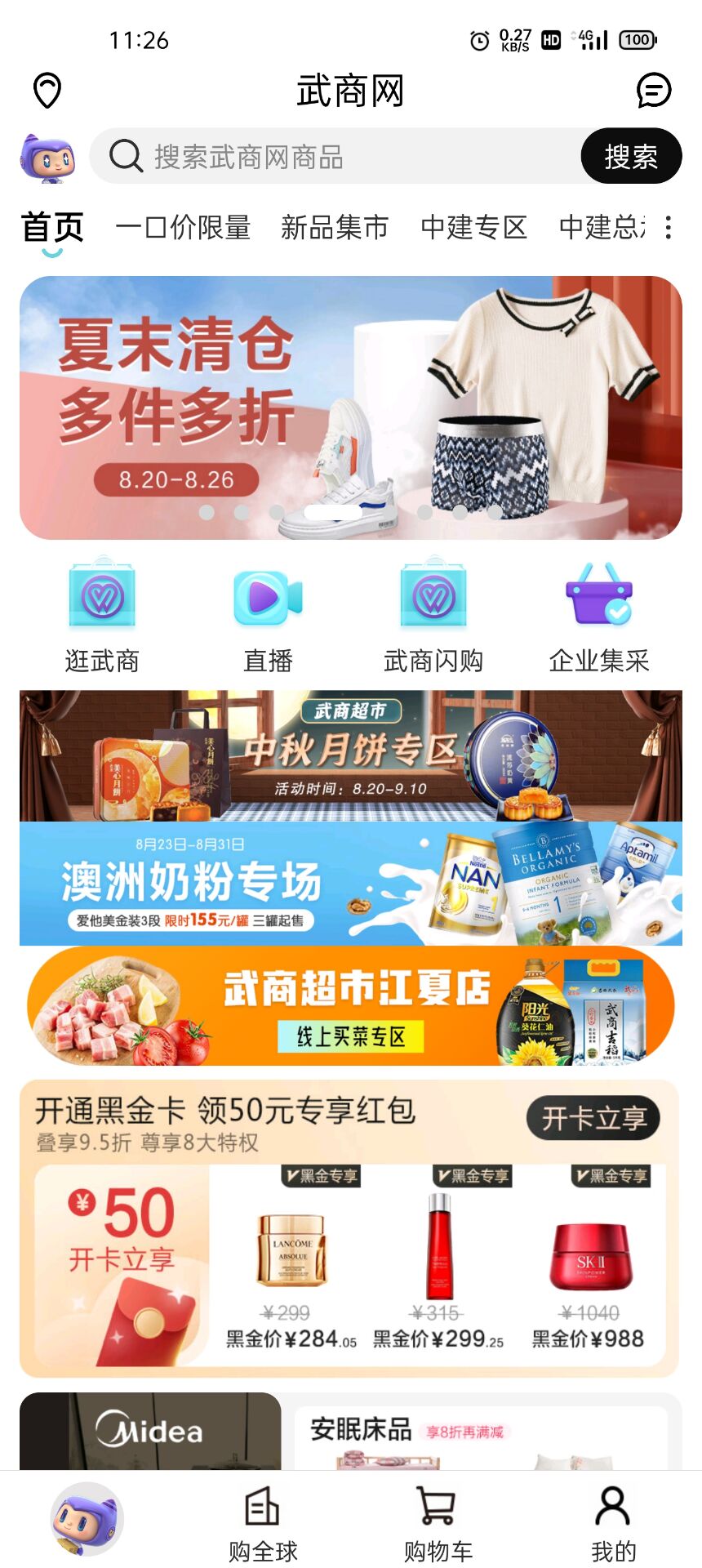The height and width of the screenshot is (1568, 702).
Task: Open the 企业集采 shortcut
Action: click(599, 617)
